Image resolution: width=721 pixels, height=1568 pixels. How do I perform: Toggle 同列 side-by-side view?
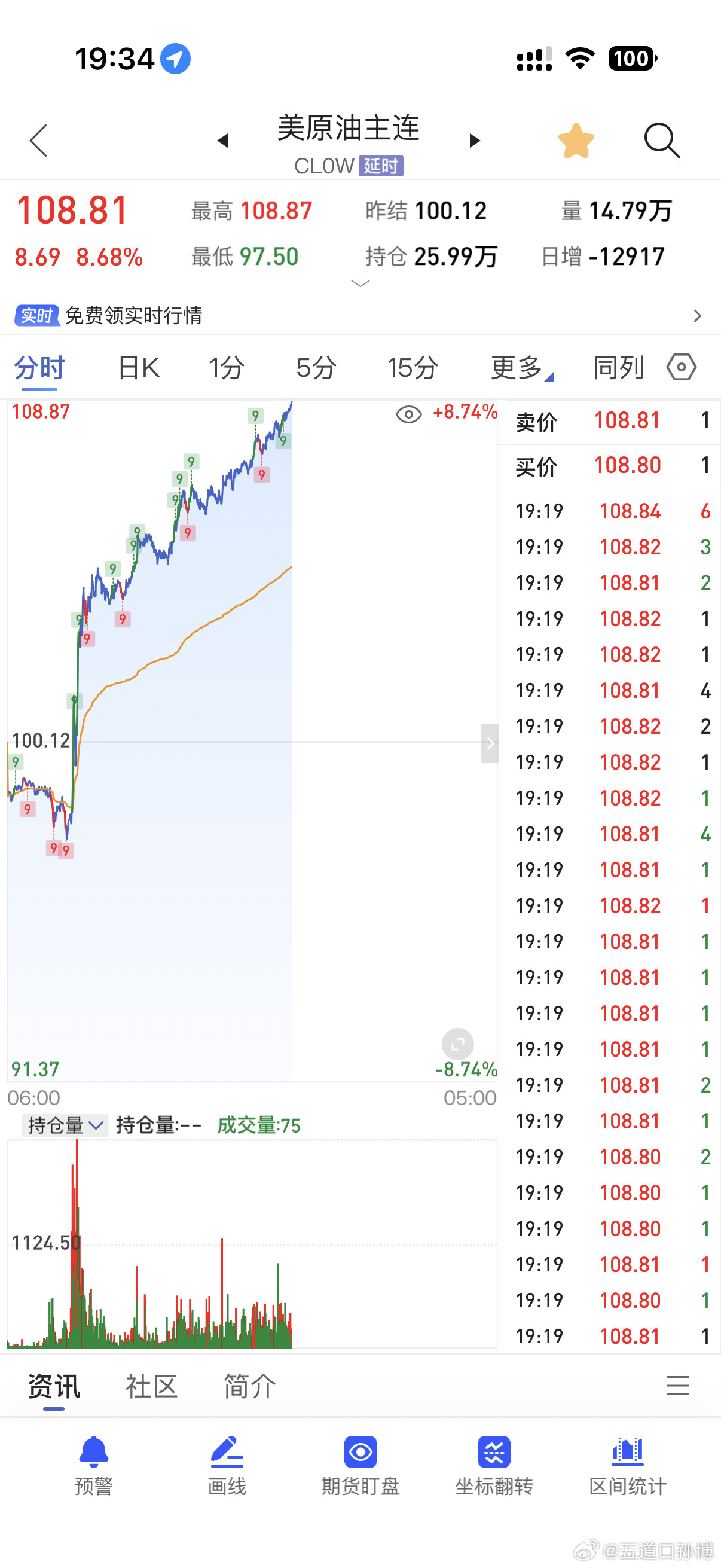(618, 367)
